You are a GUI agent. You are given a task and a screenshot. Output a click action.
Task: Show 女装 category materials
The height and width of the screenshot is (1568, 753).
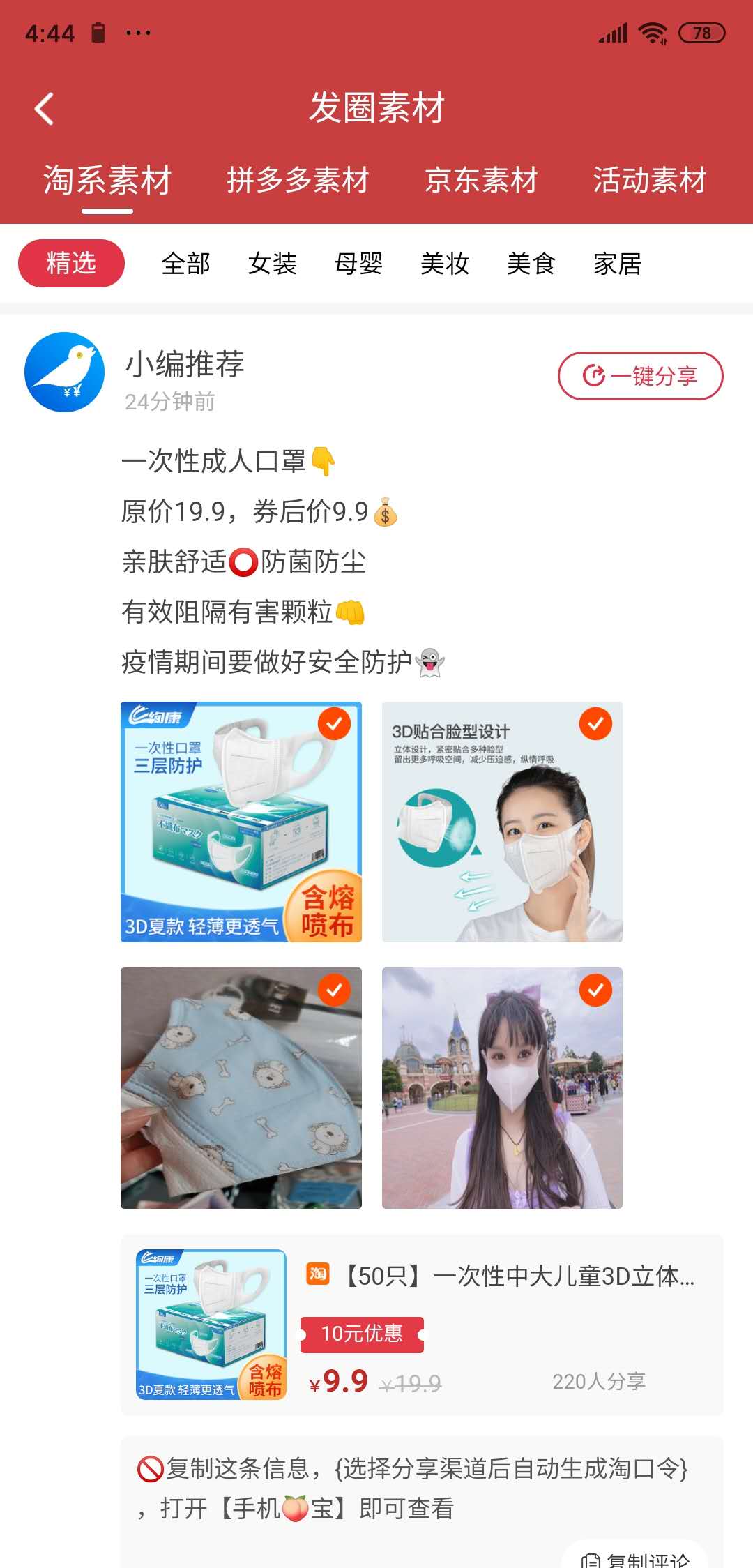click(272, 264)
